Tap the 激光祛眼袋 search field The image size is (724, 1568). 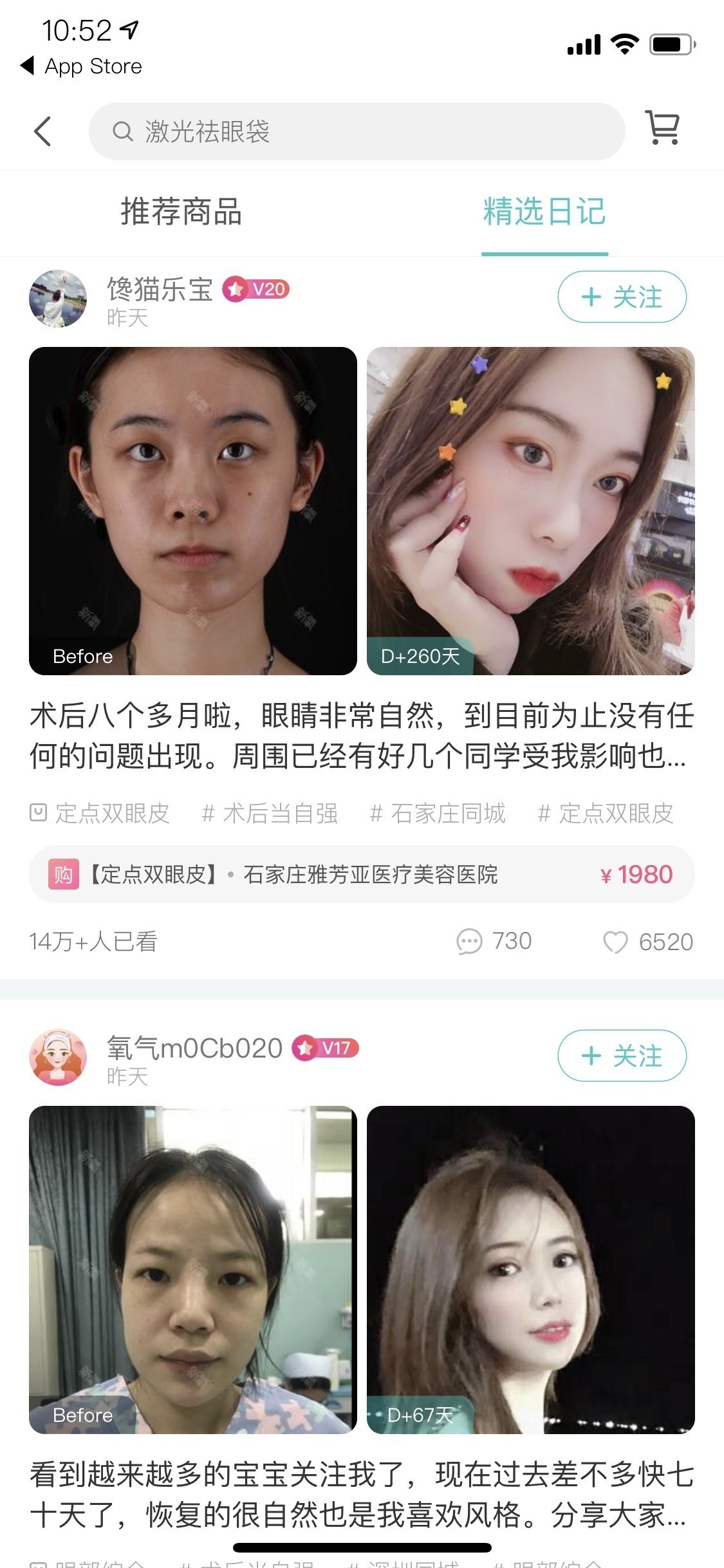[357, 131]
